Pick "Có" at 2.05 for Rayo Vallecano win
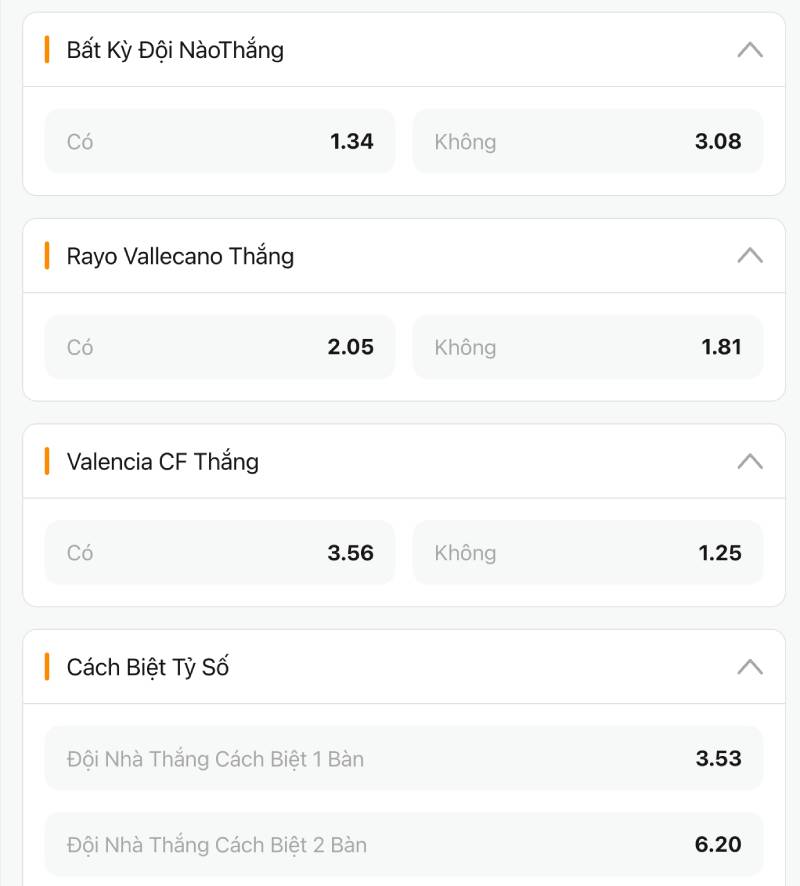Screen dimensions: 800x886 click(x=219, y=347)
